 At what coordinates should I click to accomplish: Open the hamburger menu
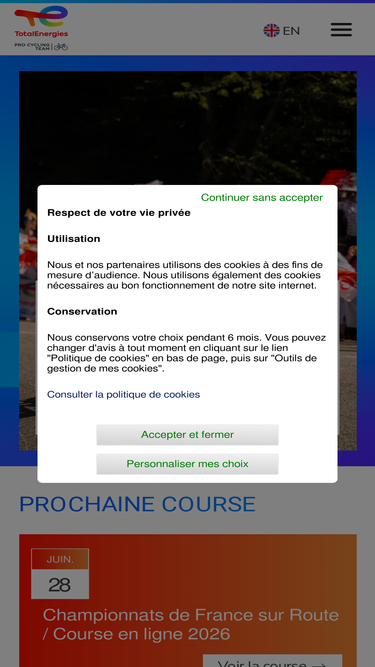tap(341, 30)
